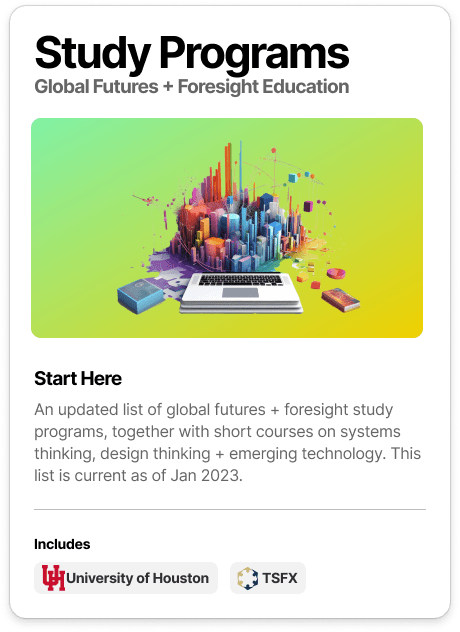Open the Study Programs card image
The image size is (460, 632).
click(227, 228)
